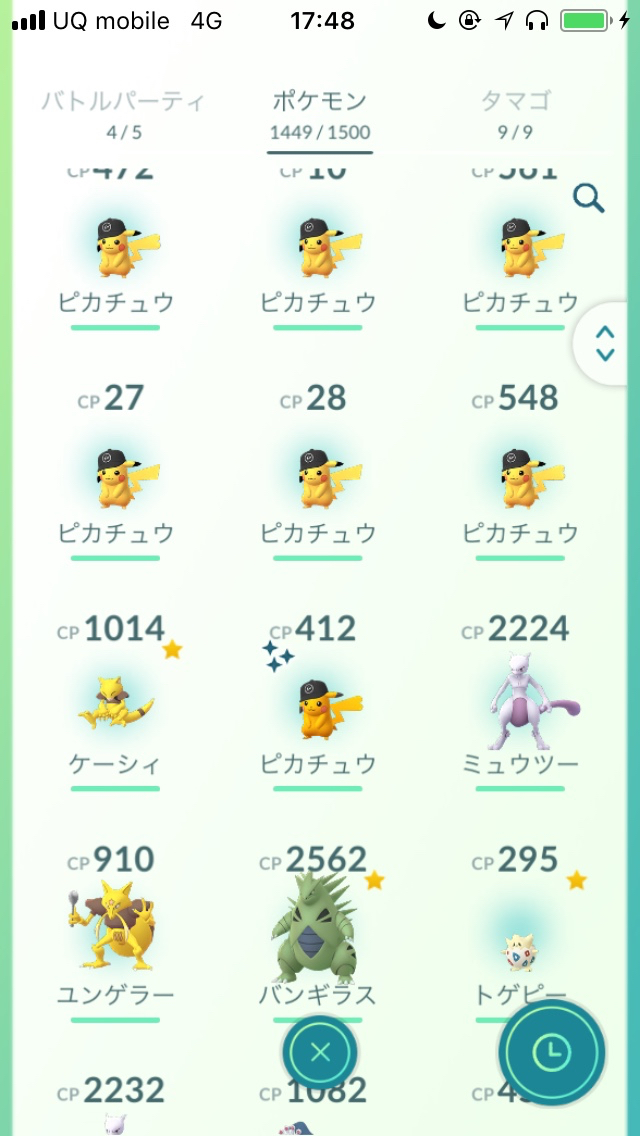This screenshot has width=640, height=1136.
Task: Switch to the タマゴ tab
Action: point(517,113)
